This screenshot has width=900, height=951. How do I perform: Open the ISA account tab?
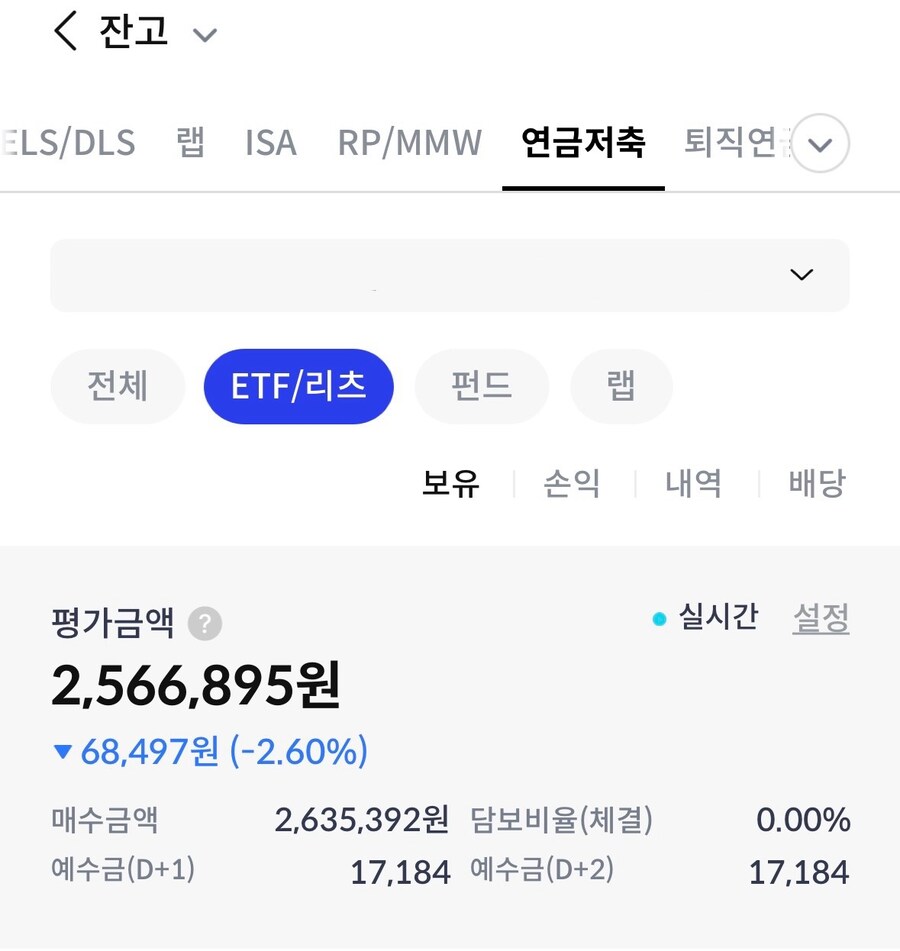click(270, 142)
